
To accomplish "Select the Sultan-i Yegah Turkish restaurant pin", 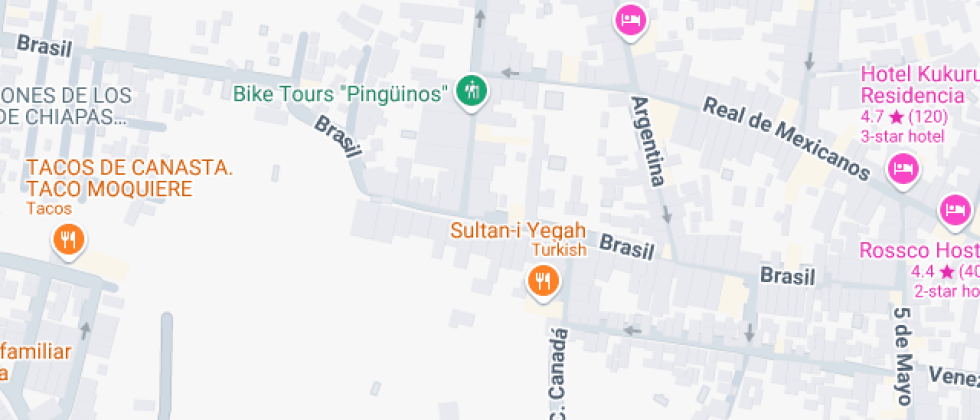I will point(543,281).
